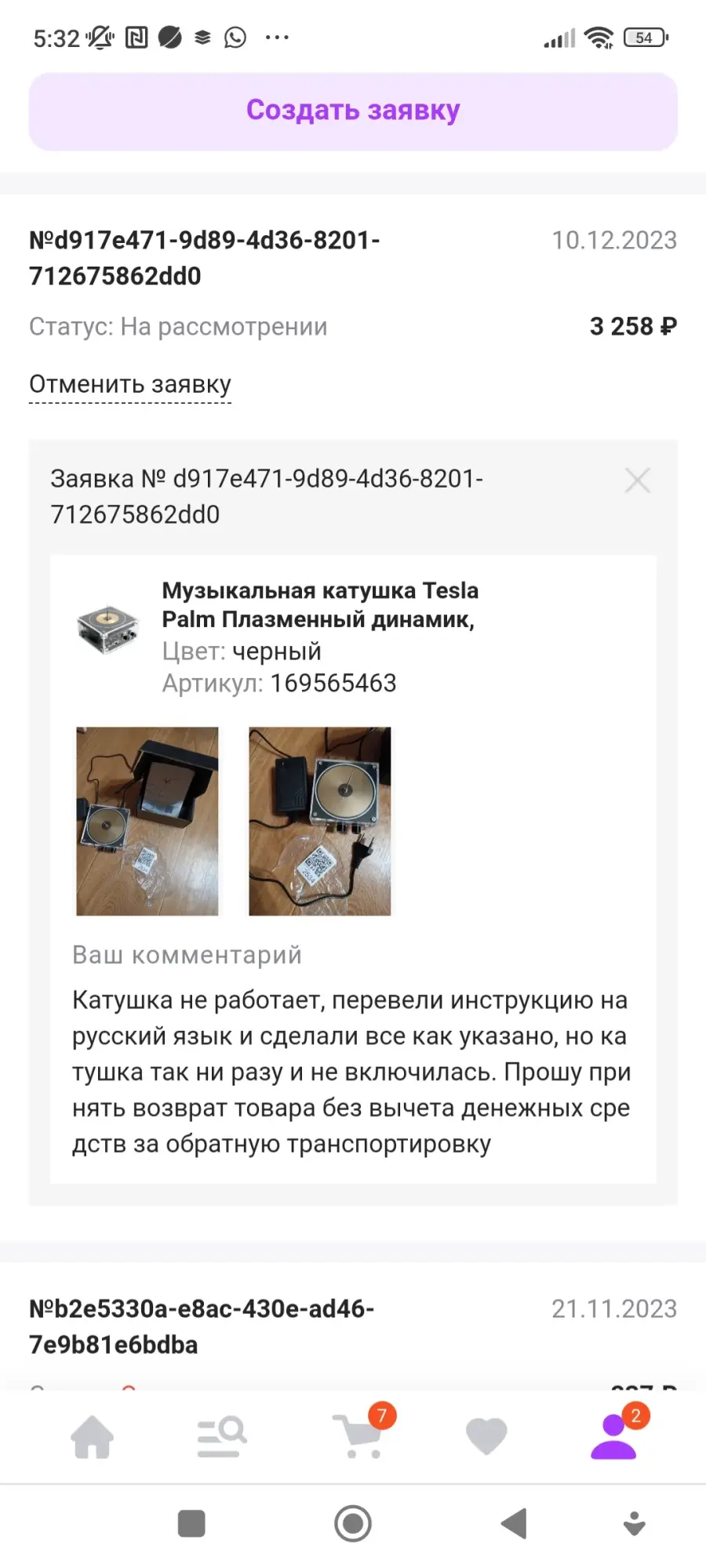Tap the Создать заявку button
Viewport: 706px width, 1568px height.
tap(353, 111)
